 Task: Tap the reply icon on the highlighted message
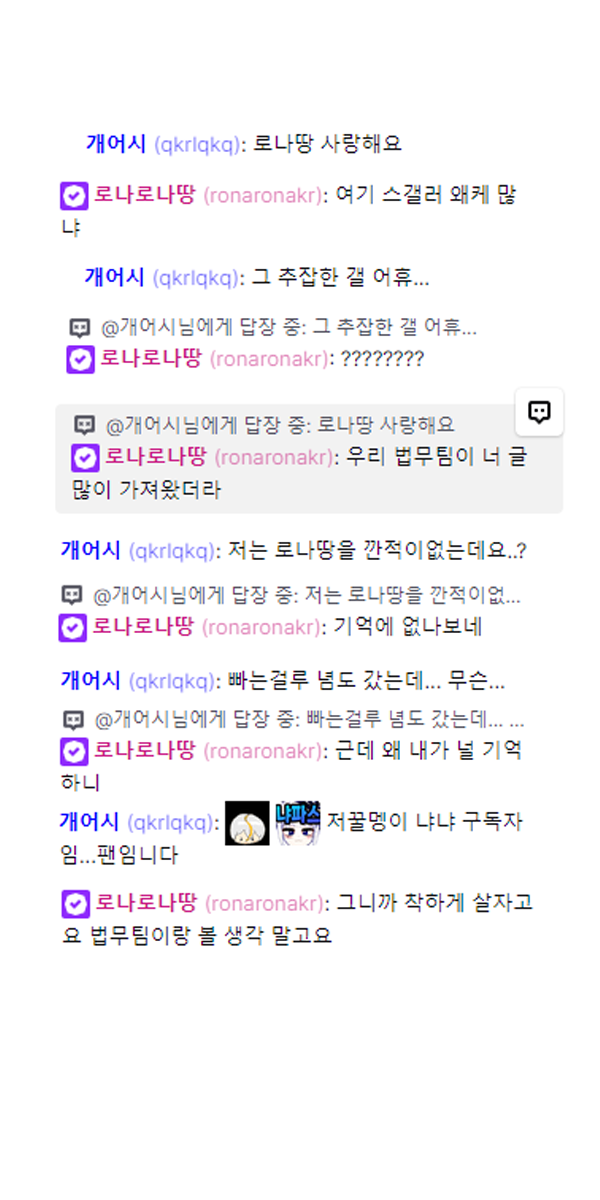pyautogui.click(x=539, y=412)
